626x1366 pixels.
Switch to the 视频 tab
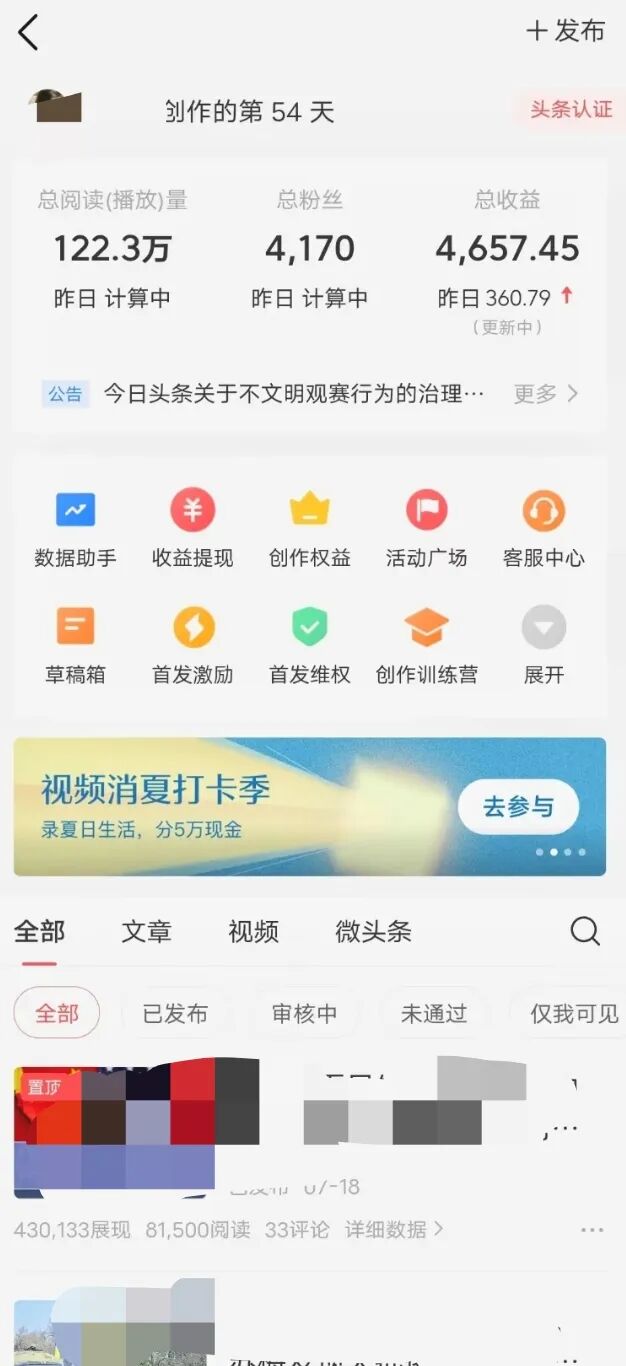[x=253, y=932]
